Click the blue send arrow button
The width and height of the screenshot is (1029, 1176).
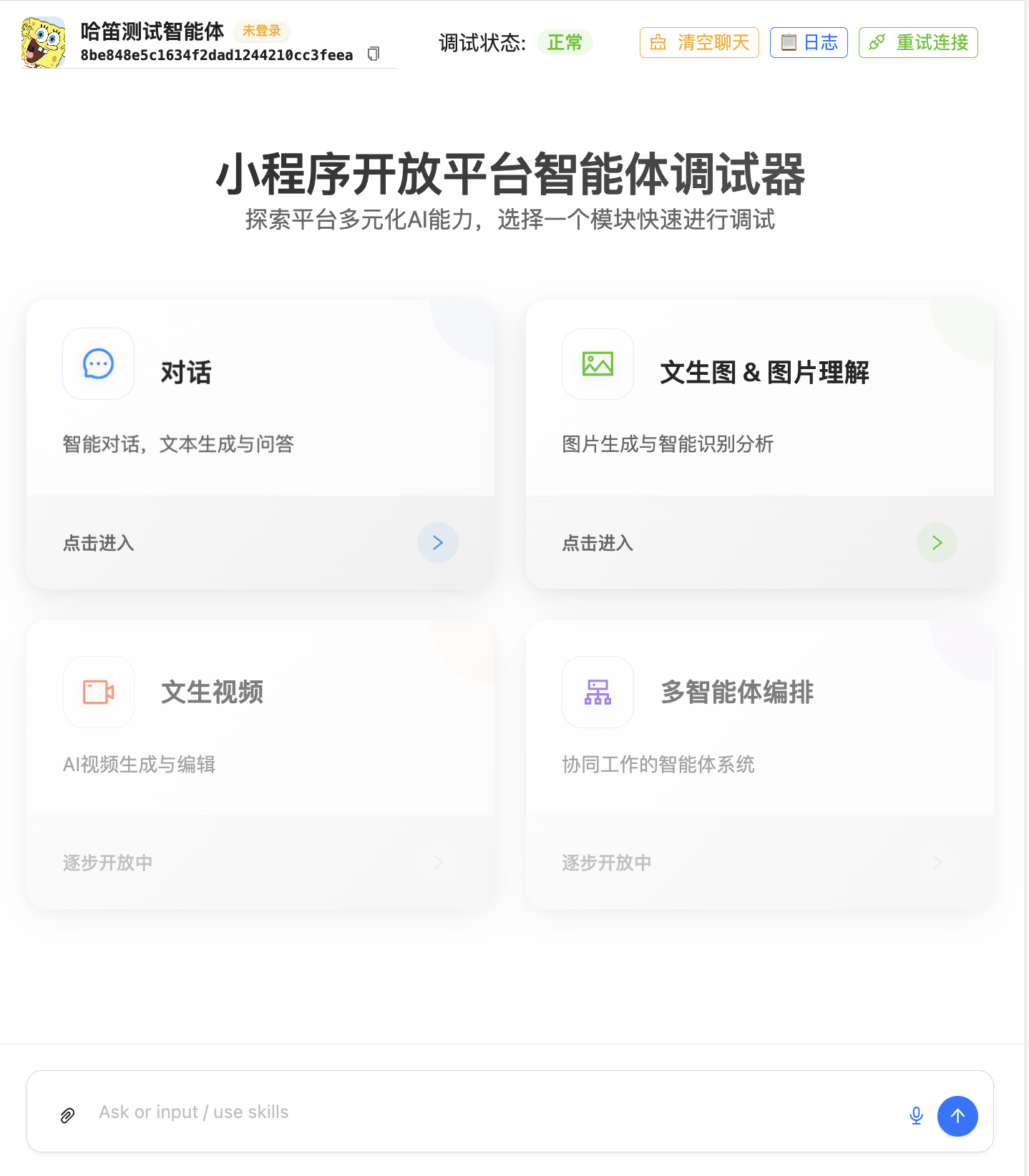point(957,1116)
